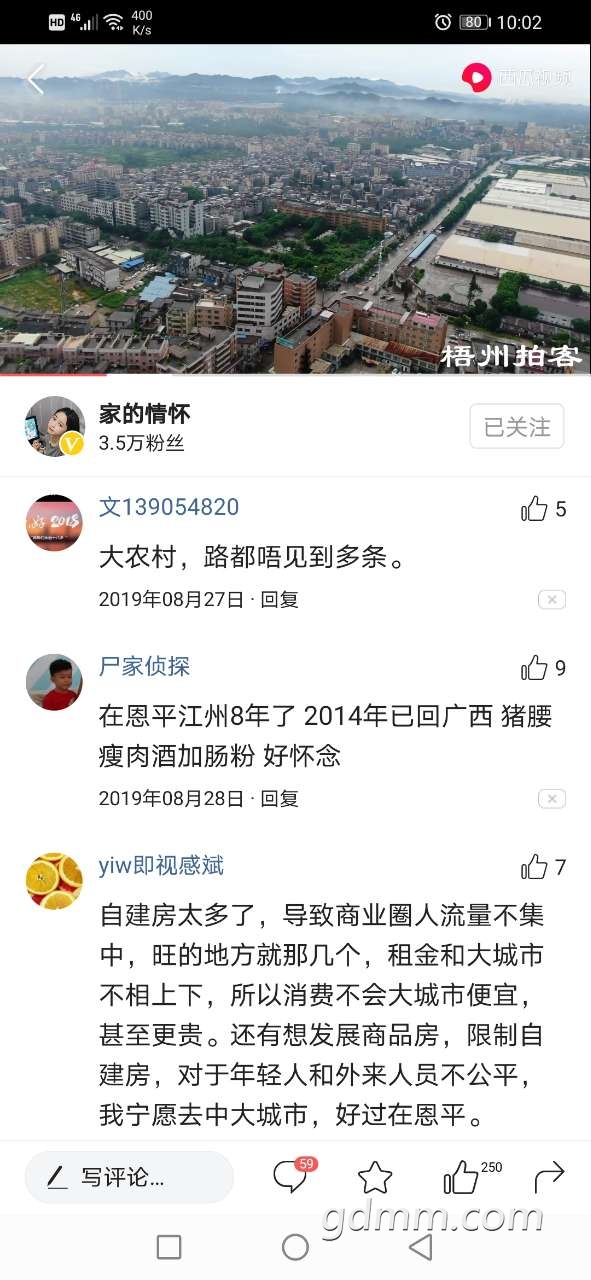Open the 写评论 comment input box
The image size is (591, 1280).
pyautogui.click(x=129, y=1177)
